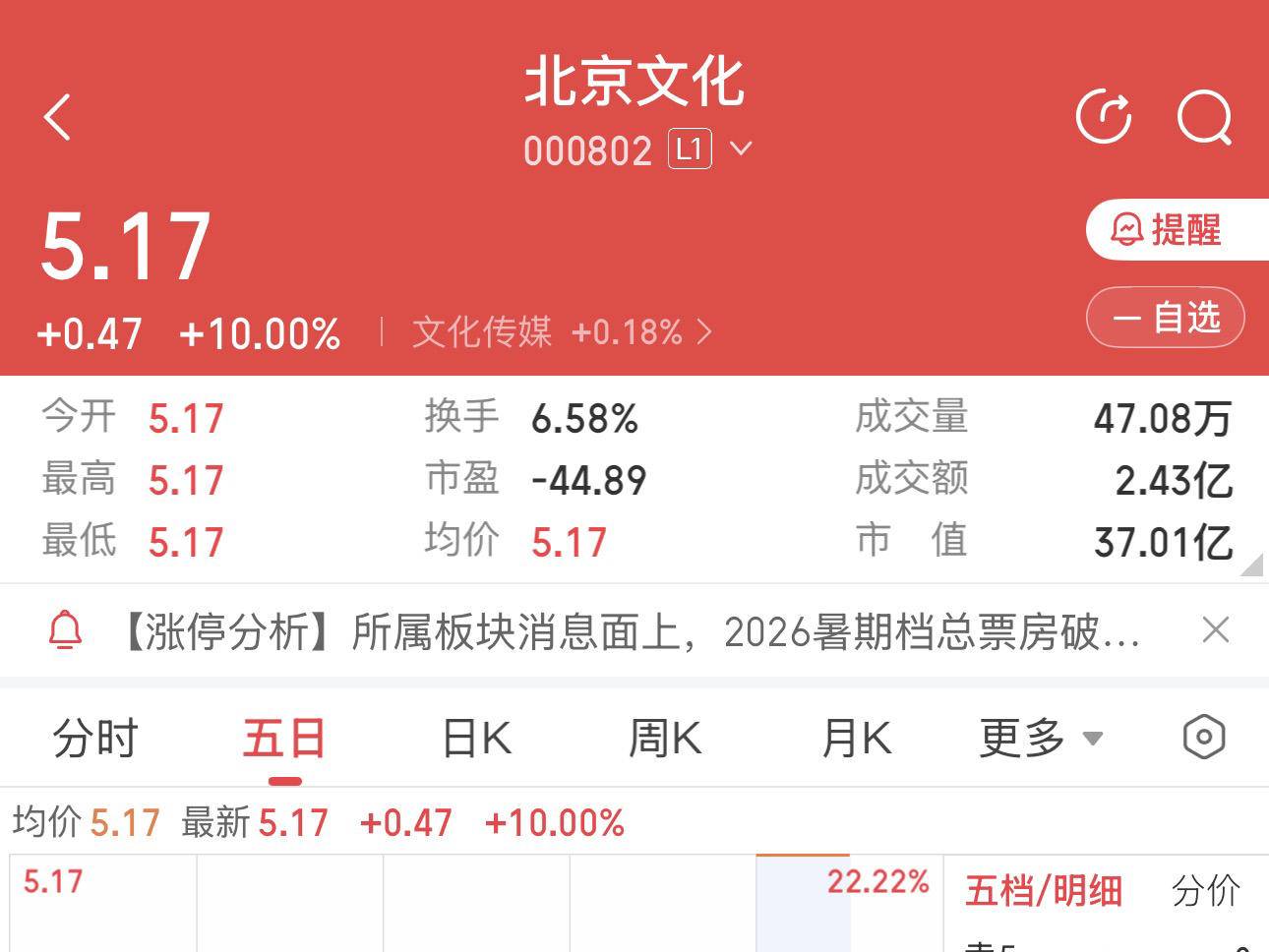Switch to the 分价 panel tab
The height and width of the screenshot is (952, 1269).
point(1206,891)
